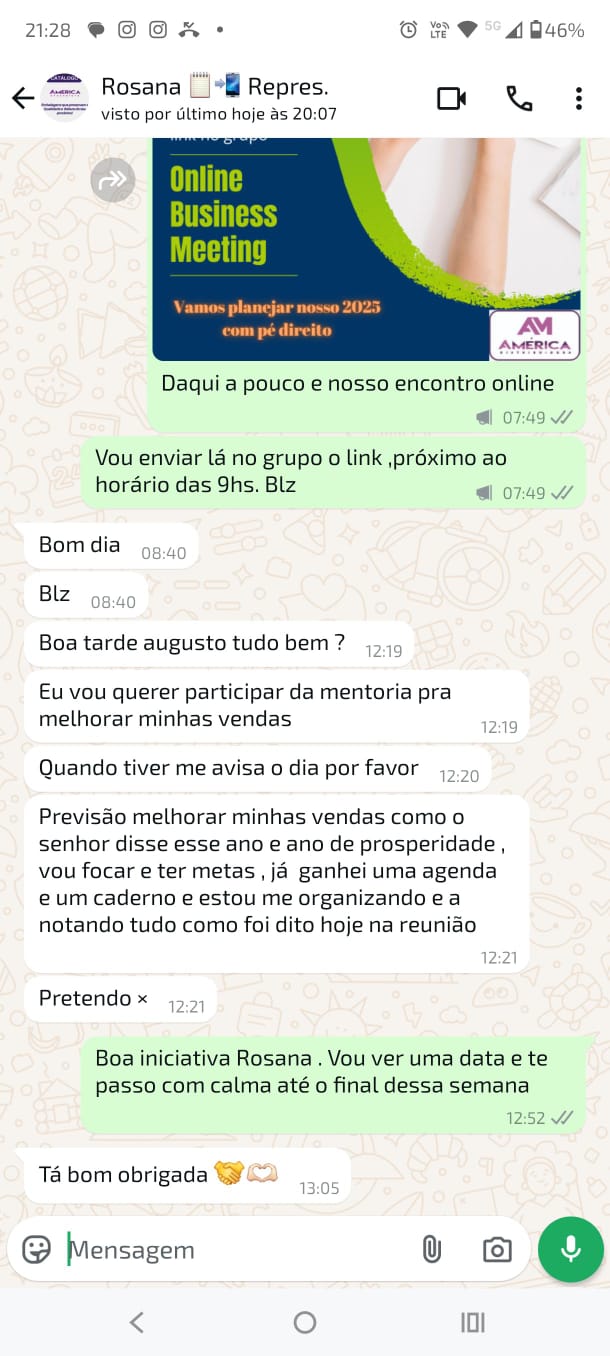
Task: Go to the home screen
Action: (x=305, y=1322)
